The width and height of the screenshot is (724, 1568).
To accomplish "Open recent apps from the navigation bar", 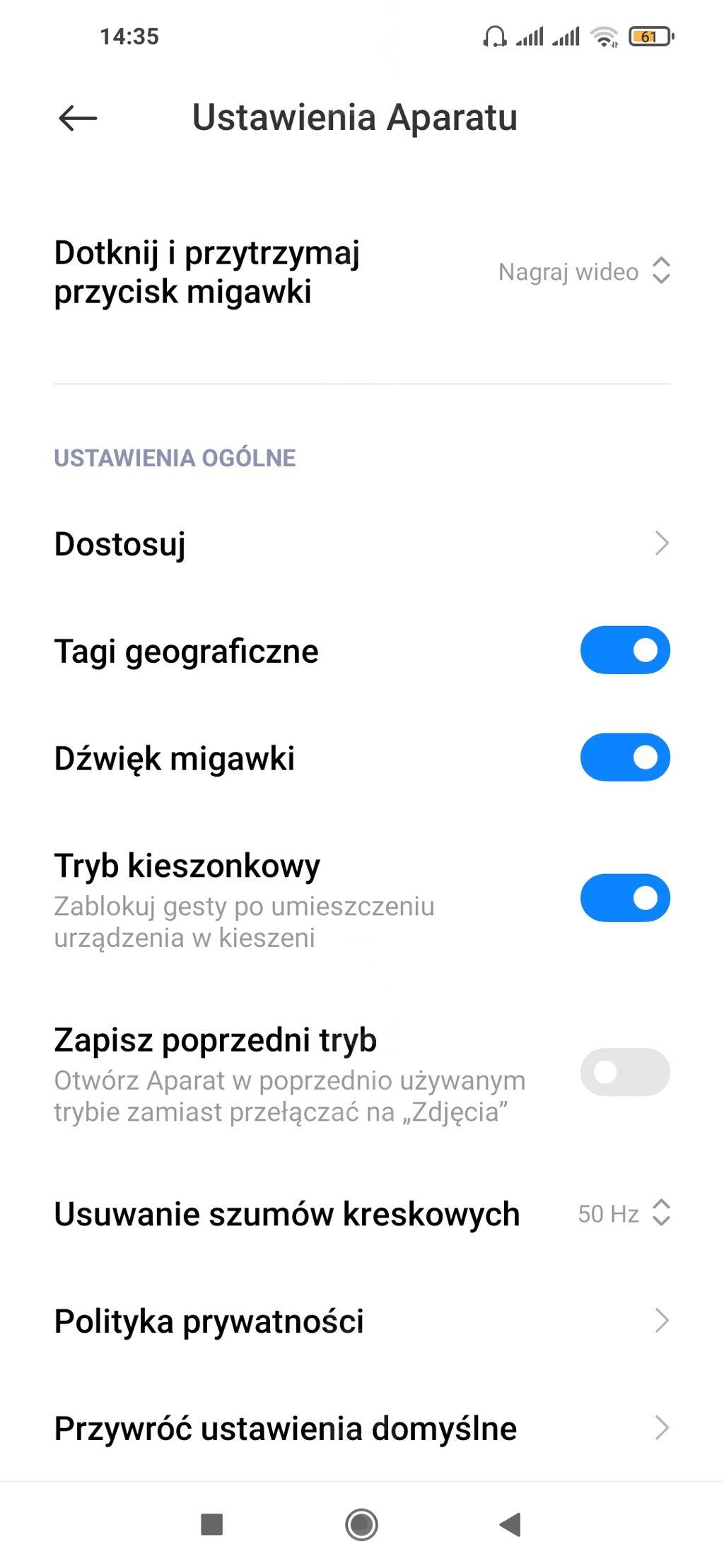I will (212, 1524).
